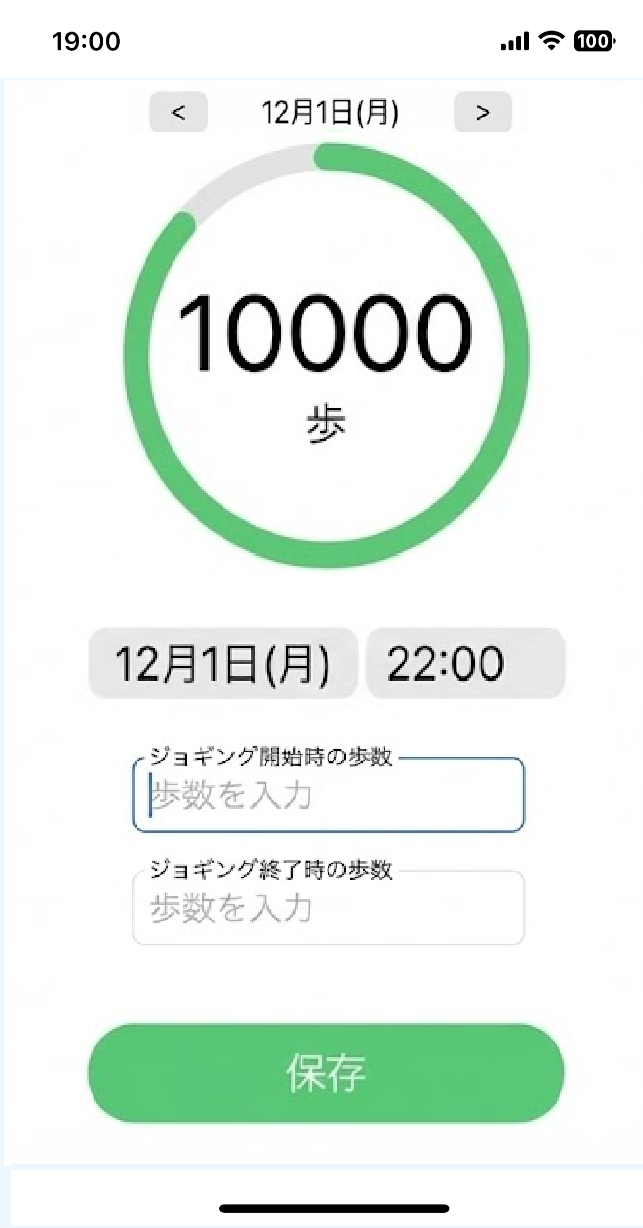Focus the ジョギング開始時の歩数 field
The image size is (643, 1228).
pos(328,797)
